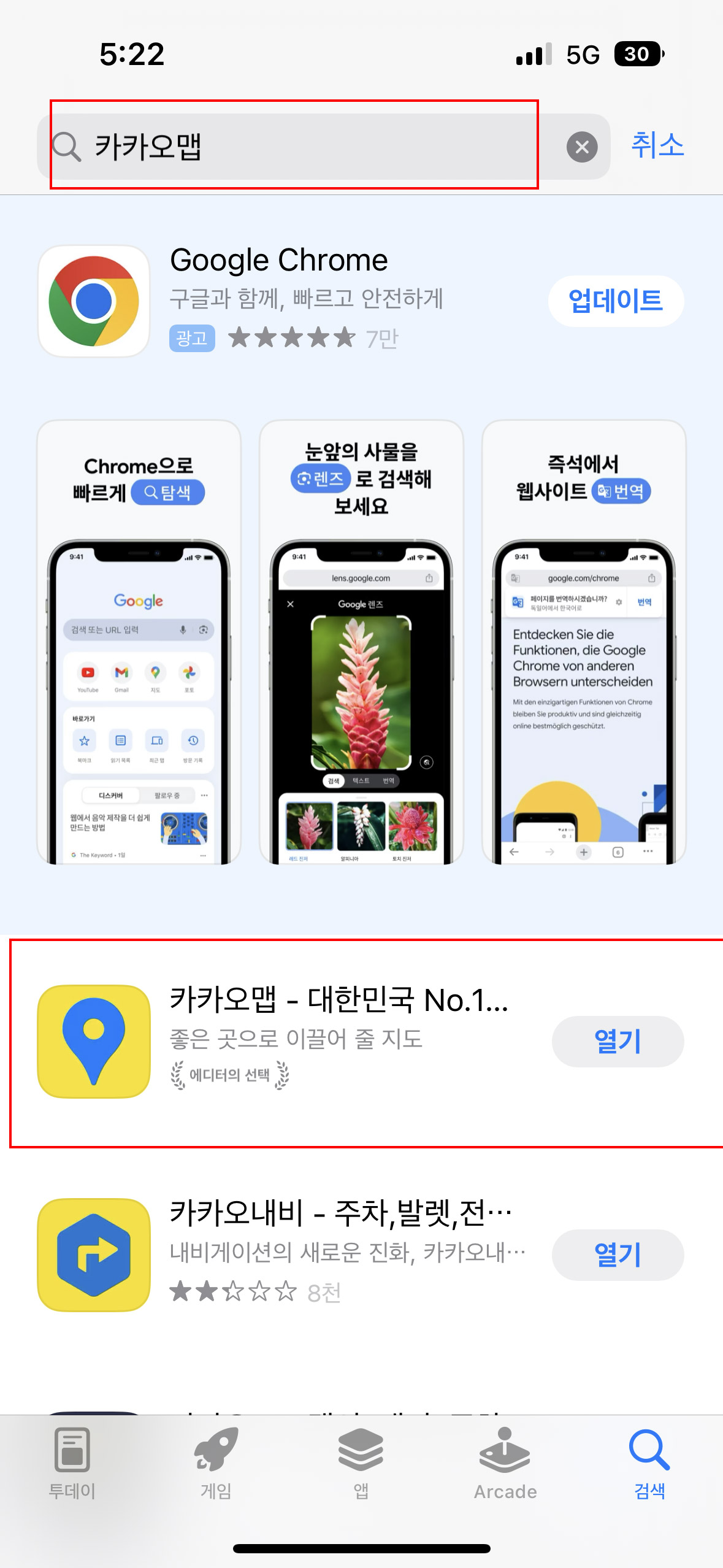
Task: Switch to the 투데이 tab
Action: (x=72, y=1463)
